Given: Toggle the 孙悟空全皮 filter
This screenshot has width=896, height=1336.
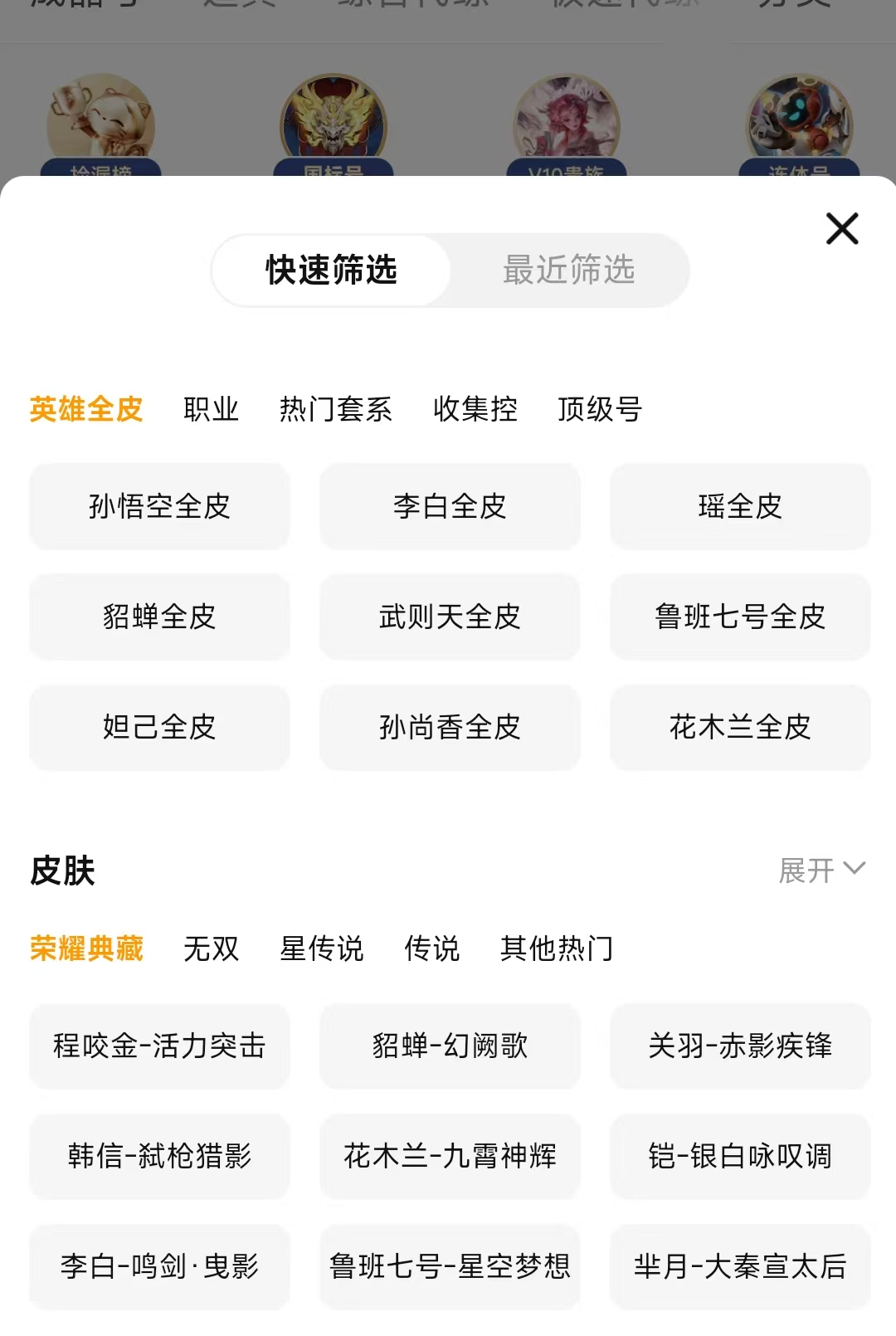Looking at the screenshot, I should [x=159, y=506].
